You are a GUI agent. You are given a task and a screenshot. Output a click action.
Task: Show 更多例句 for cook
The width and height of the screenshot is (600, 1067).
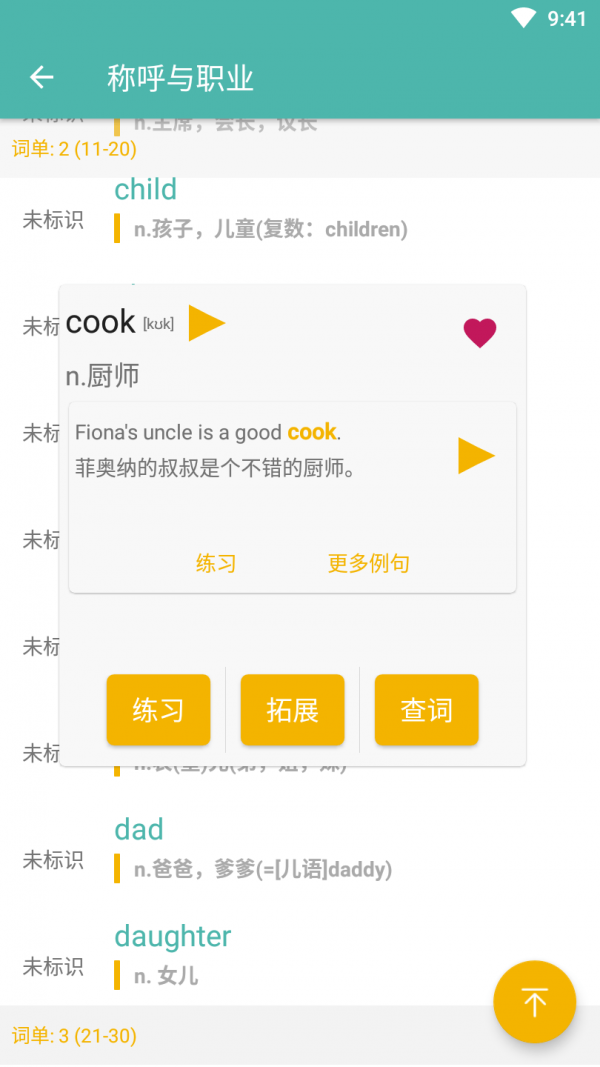[369, 563]
